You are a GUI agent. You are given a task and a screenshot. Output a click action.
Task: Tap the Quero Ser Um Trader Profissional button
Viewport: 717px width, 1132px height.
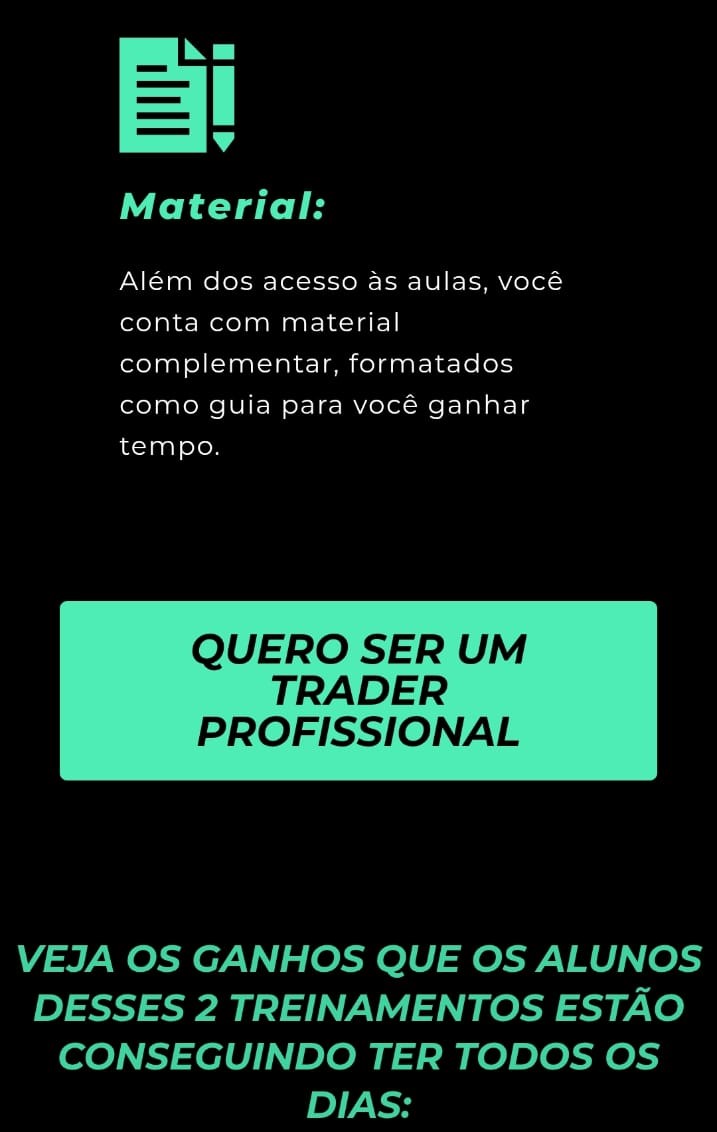coord(358,690)
